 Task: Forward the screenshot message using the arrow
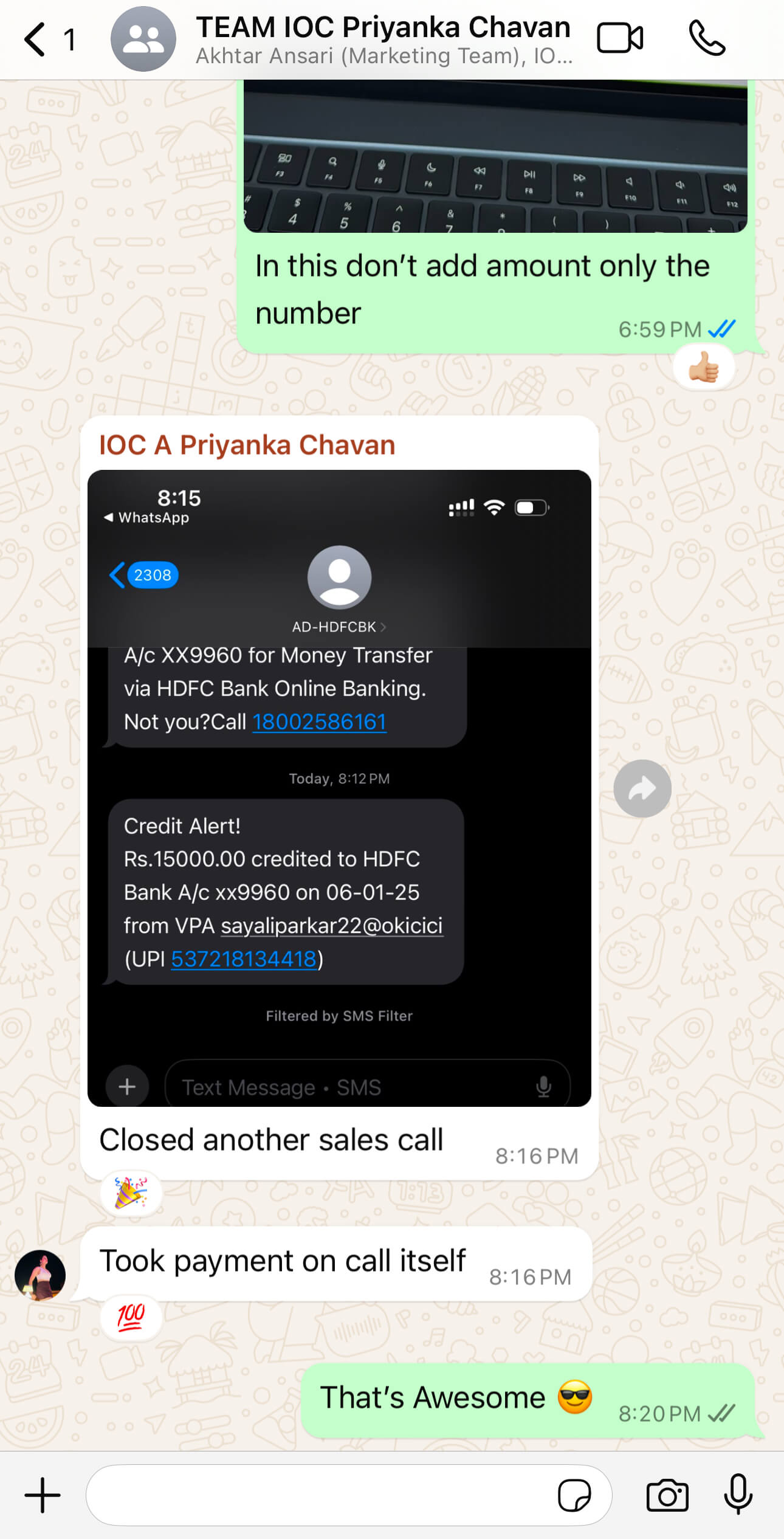click(x=642, y=789)
